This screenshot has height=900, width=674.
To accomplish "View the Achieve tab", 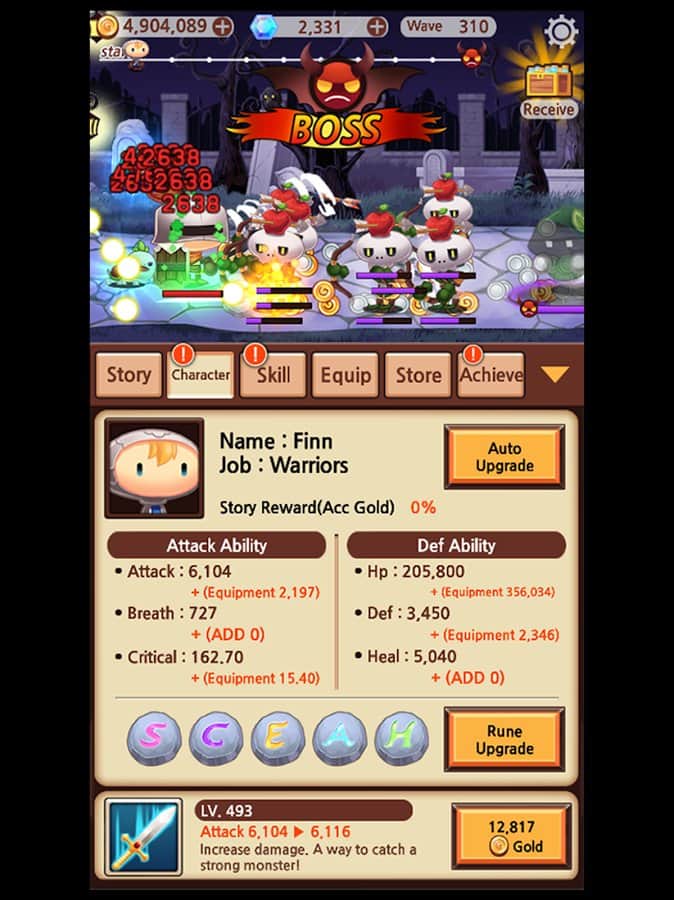I will click(x=490, y=375).
